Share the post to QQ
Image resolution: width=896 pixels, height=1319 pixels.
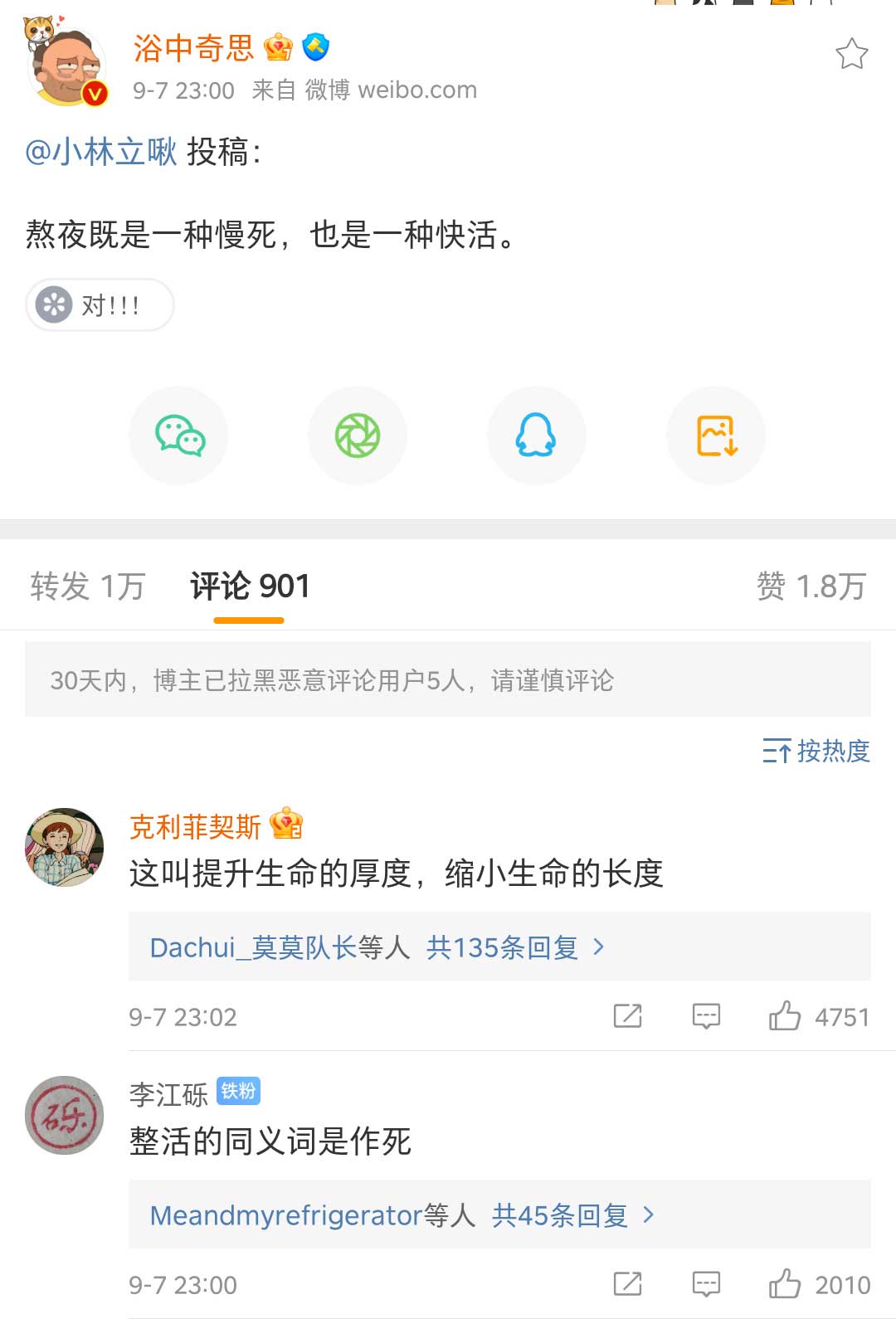tap(537, 436)
